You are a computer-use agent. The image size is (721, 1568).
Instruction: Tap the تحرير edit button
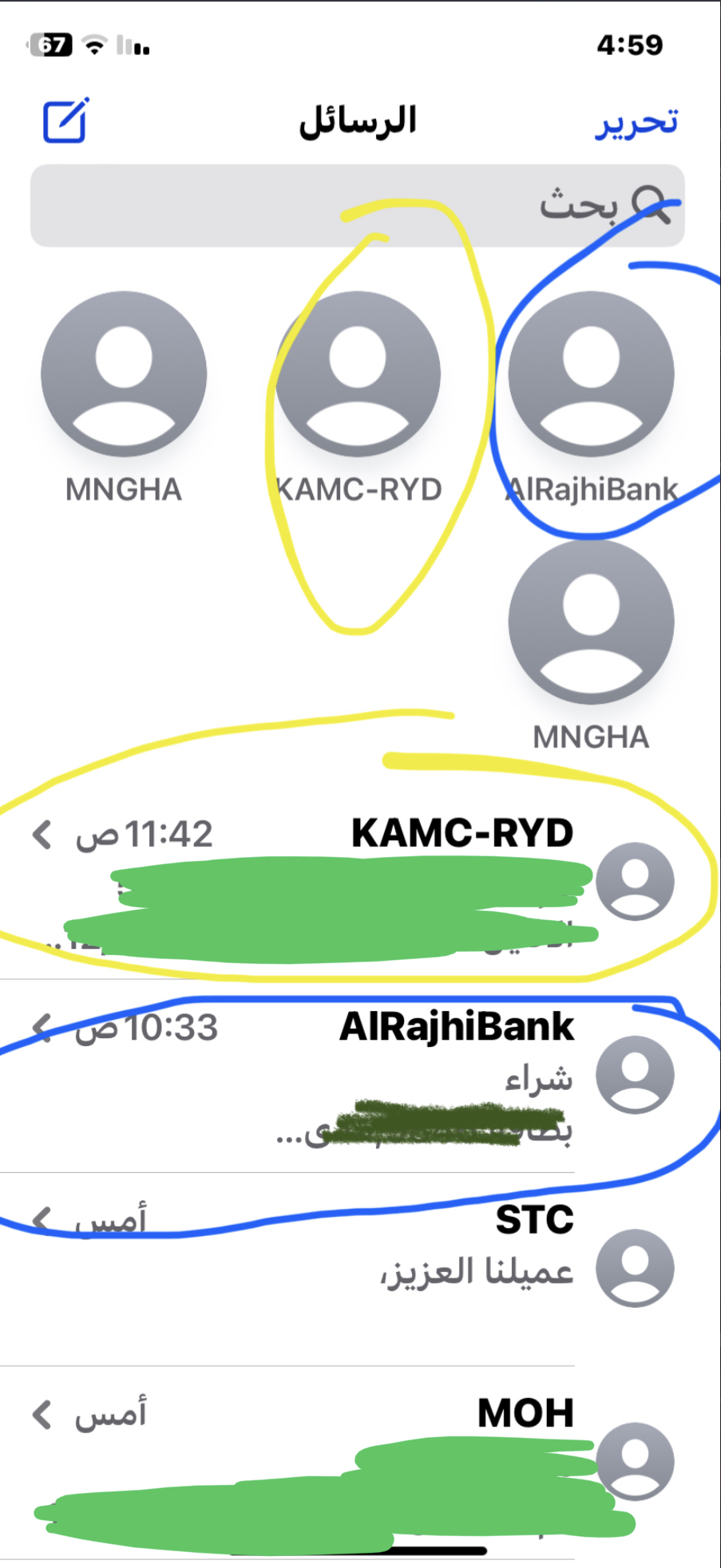pos(636,122)
